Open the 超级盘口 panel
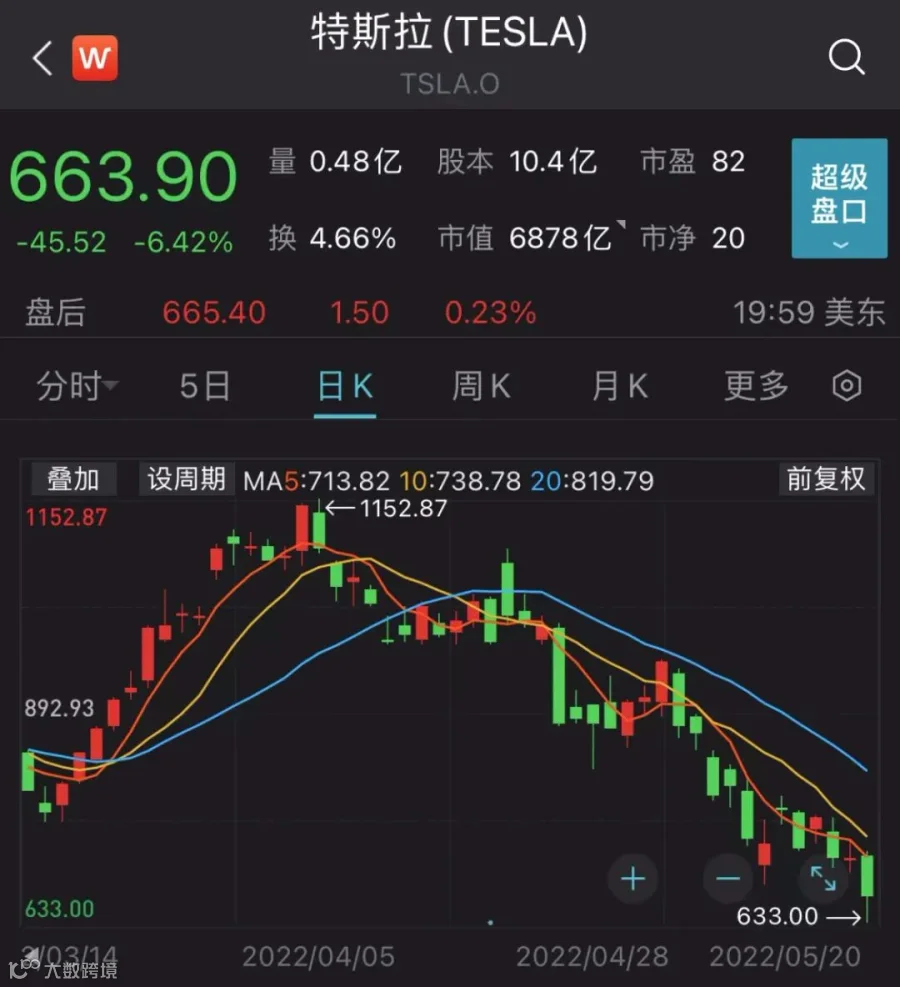This screenshot has height=987, width=900. coord(839,199)
